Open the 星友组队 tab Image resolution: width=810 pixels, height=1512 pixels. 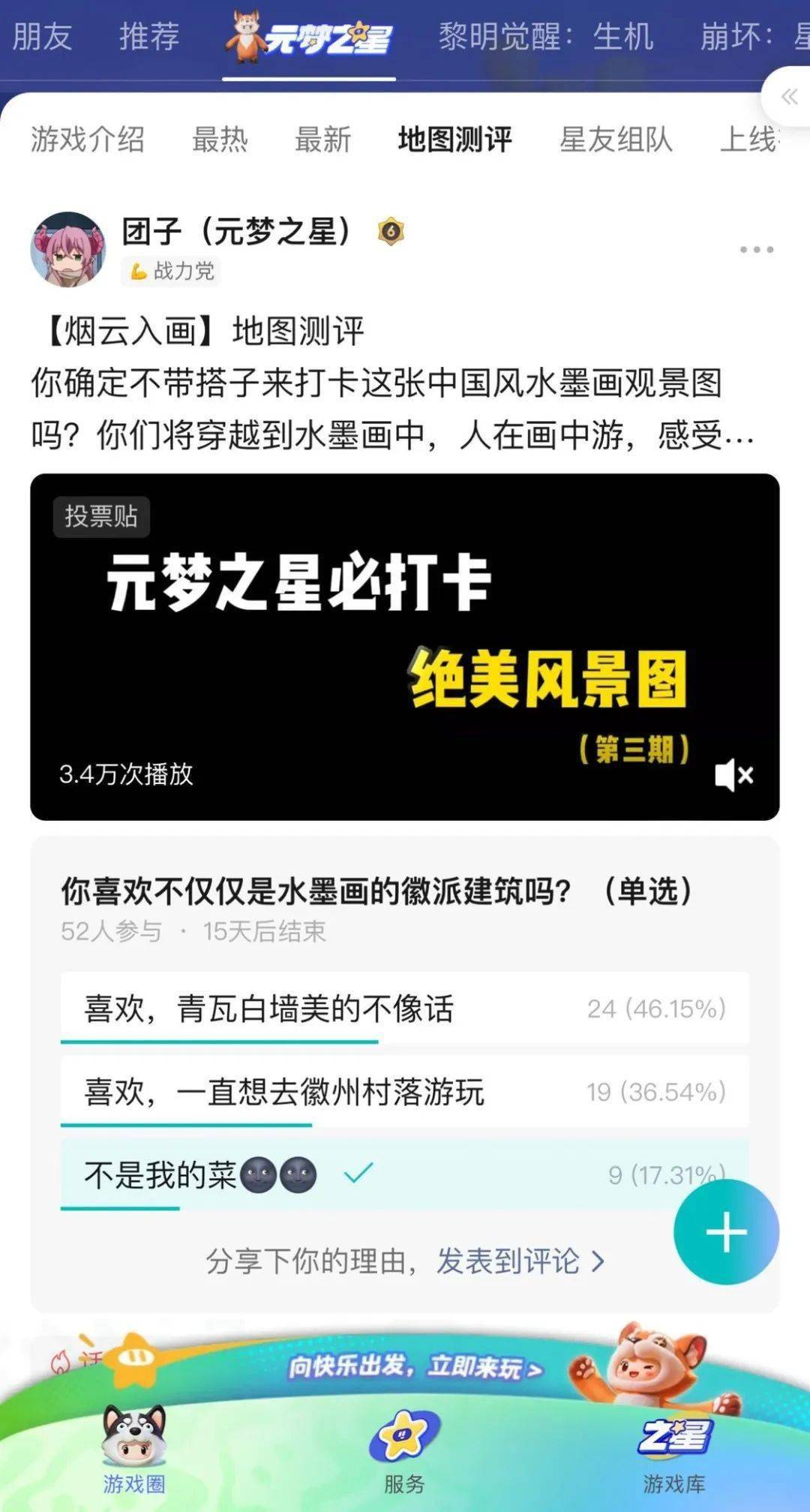pyautogui.click(x=616, y=140)
